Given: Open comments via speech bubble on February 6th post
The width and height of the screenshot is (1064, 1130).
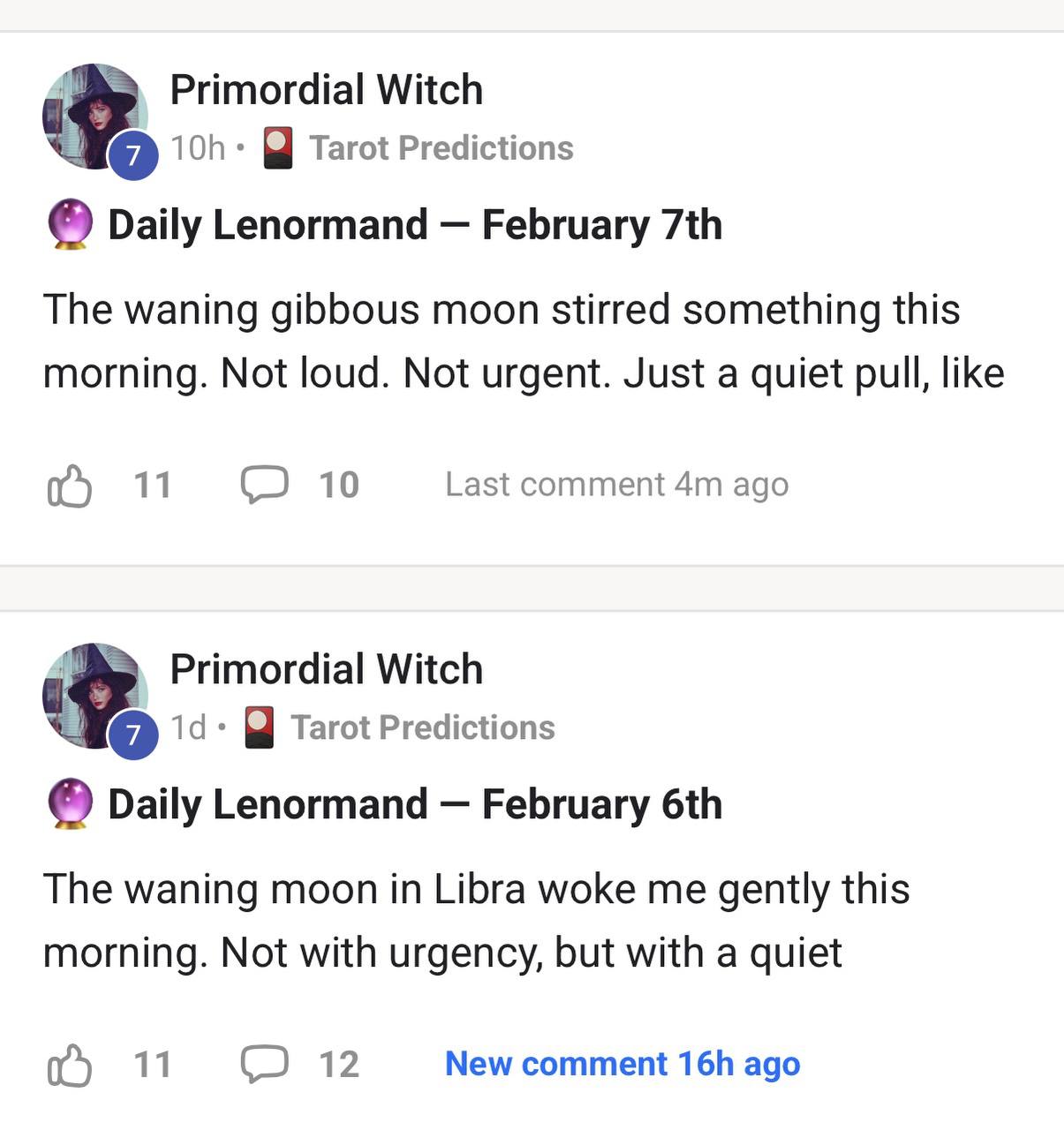Looking at the screenshot, I should [267, 1065].
